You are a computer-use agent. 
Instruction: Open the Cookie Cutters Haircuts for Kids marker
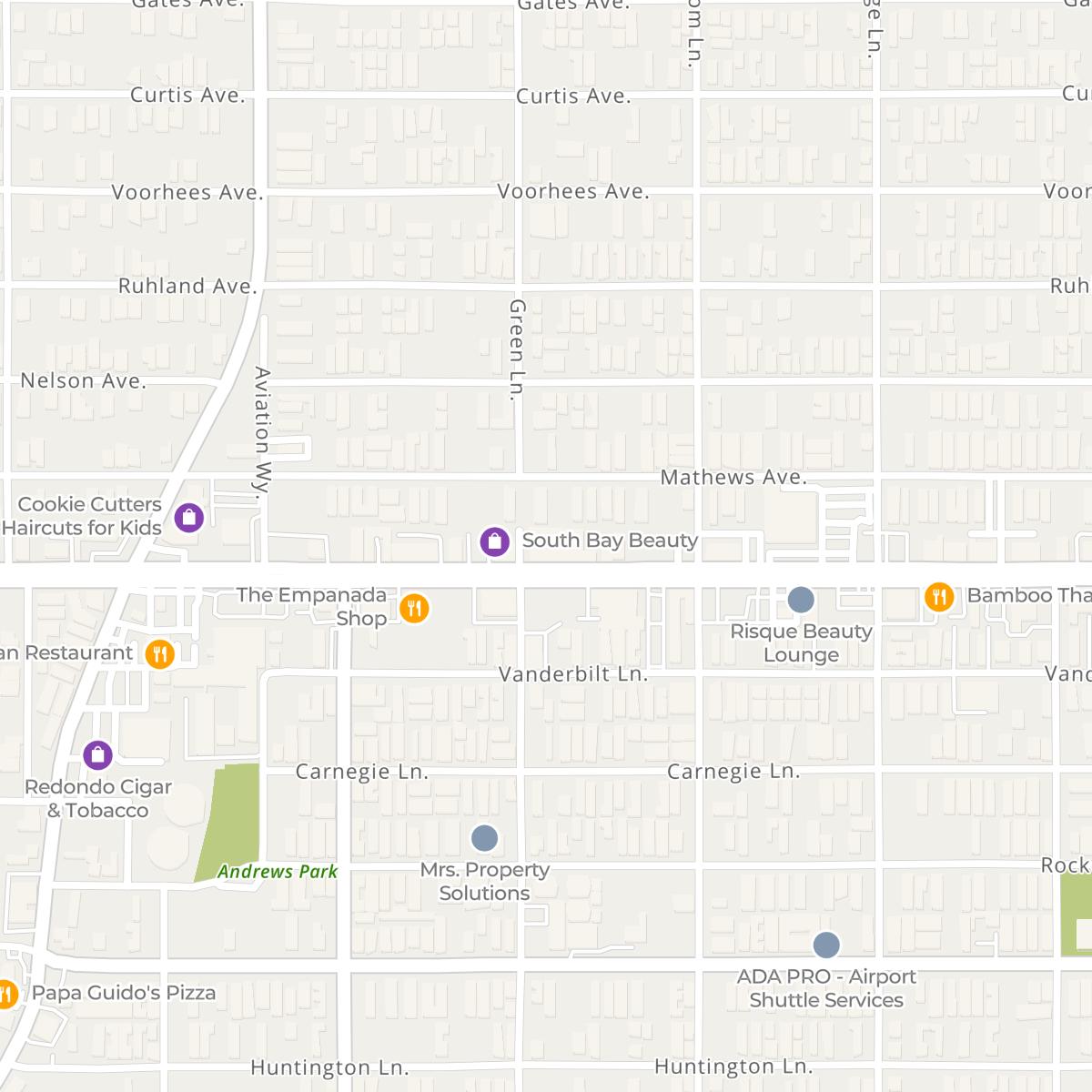coord(188,517)
